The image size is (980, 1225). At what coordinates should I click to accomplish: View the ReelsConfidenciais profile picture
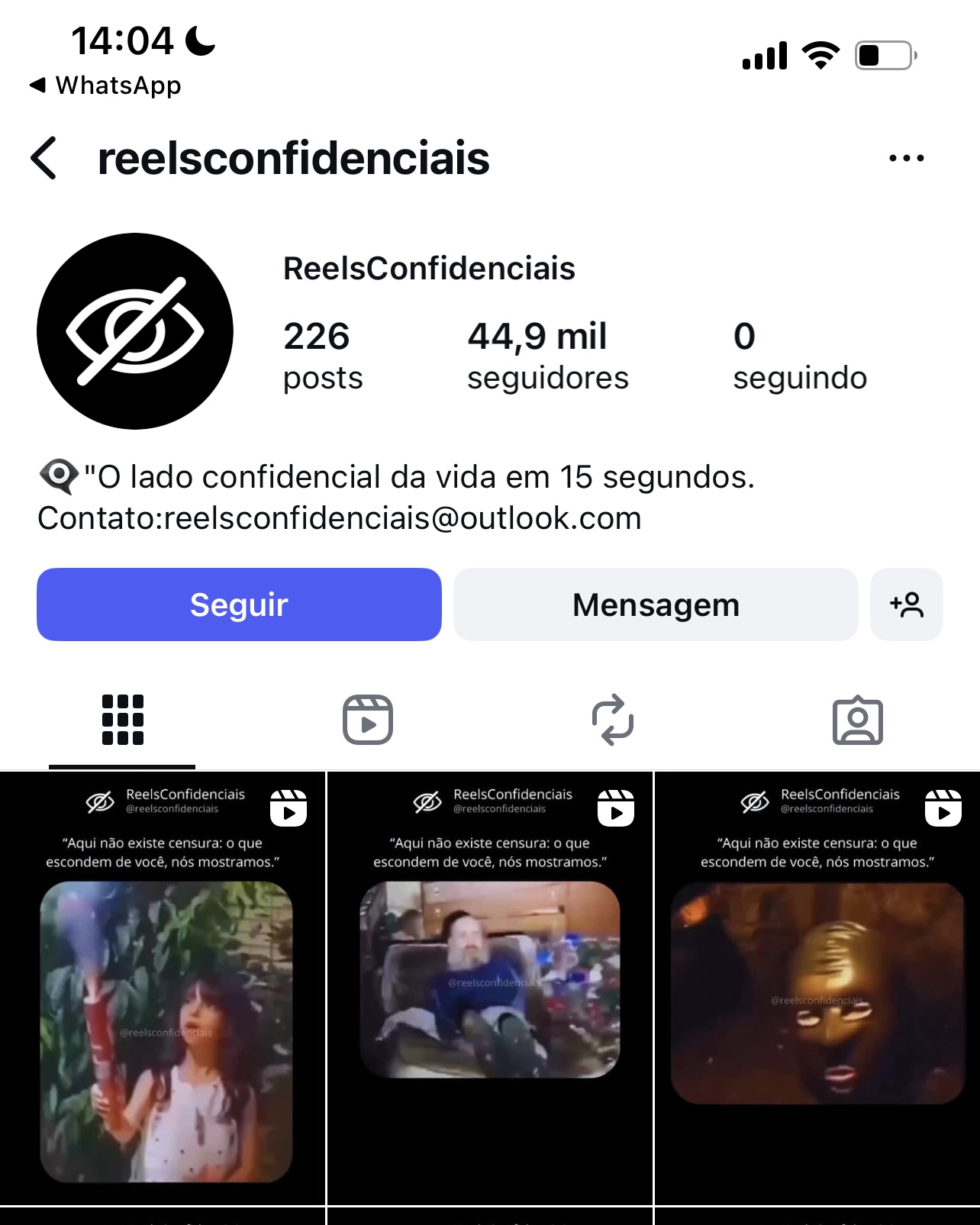click(x=135, y=331)
